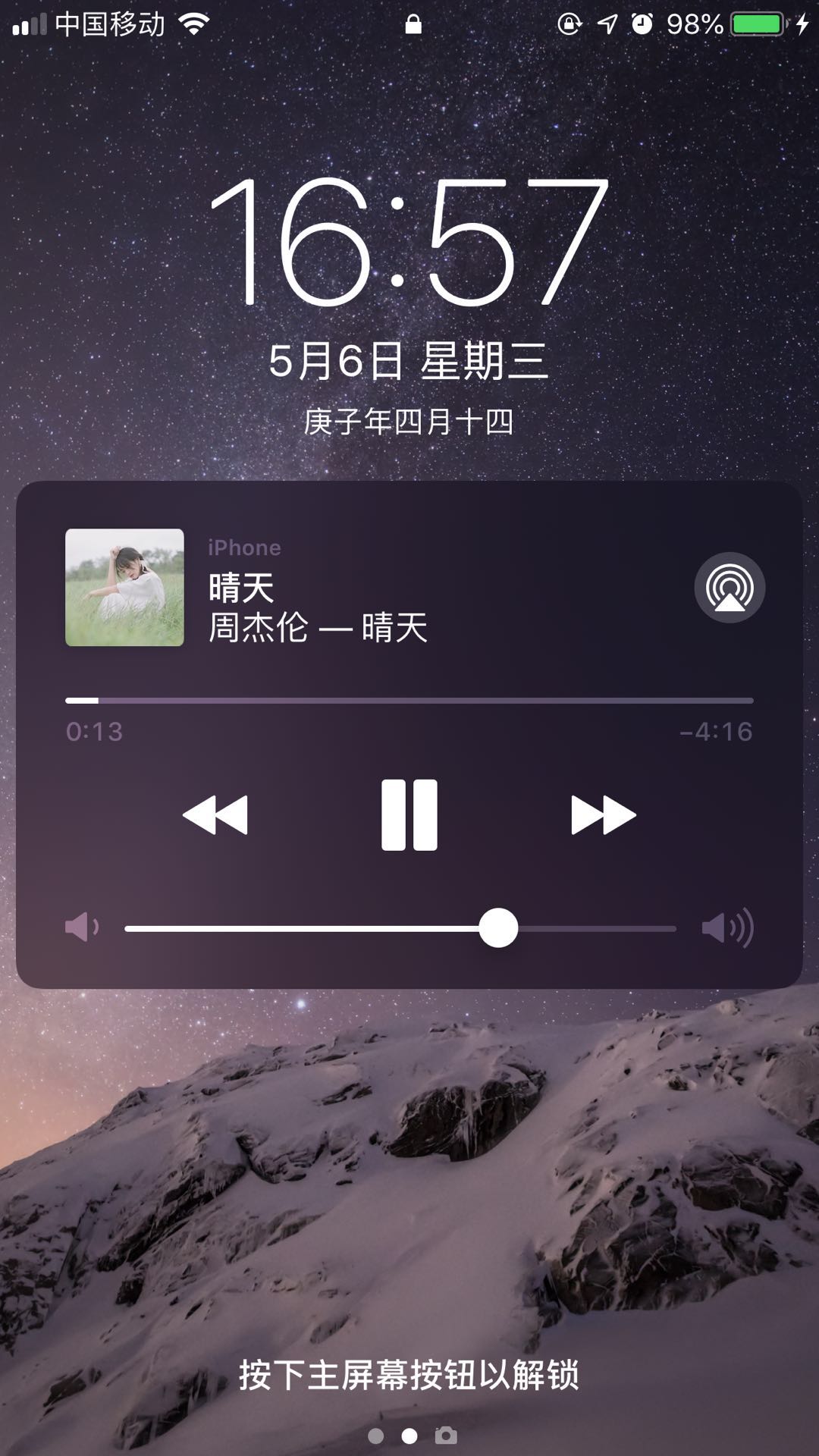Tap the 晴天 album artwork thumbnail
Image resolution: width=819 pixels, height=1456 pixels.
coord(124,589)
